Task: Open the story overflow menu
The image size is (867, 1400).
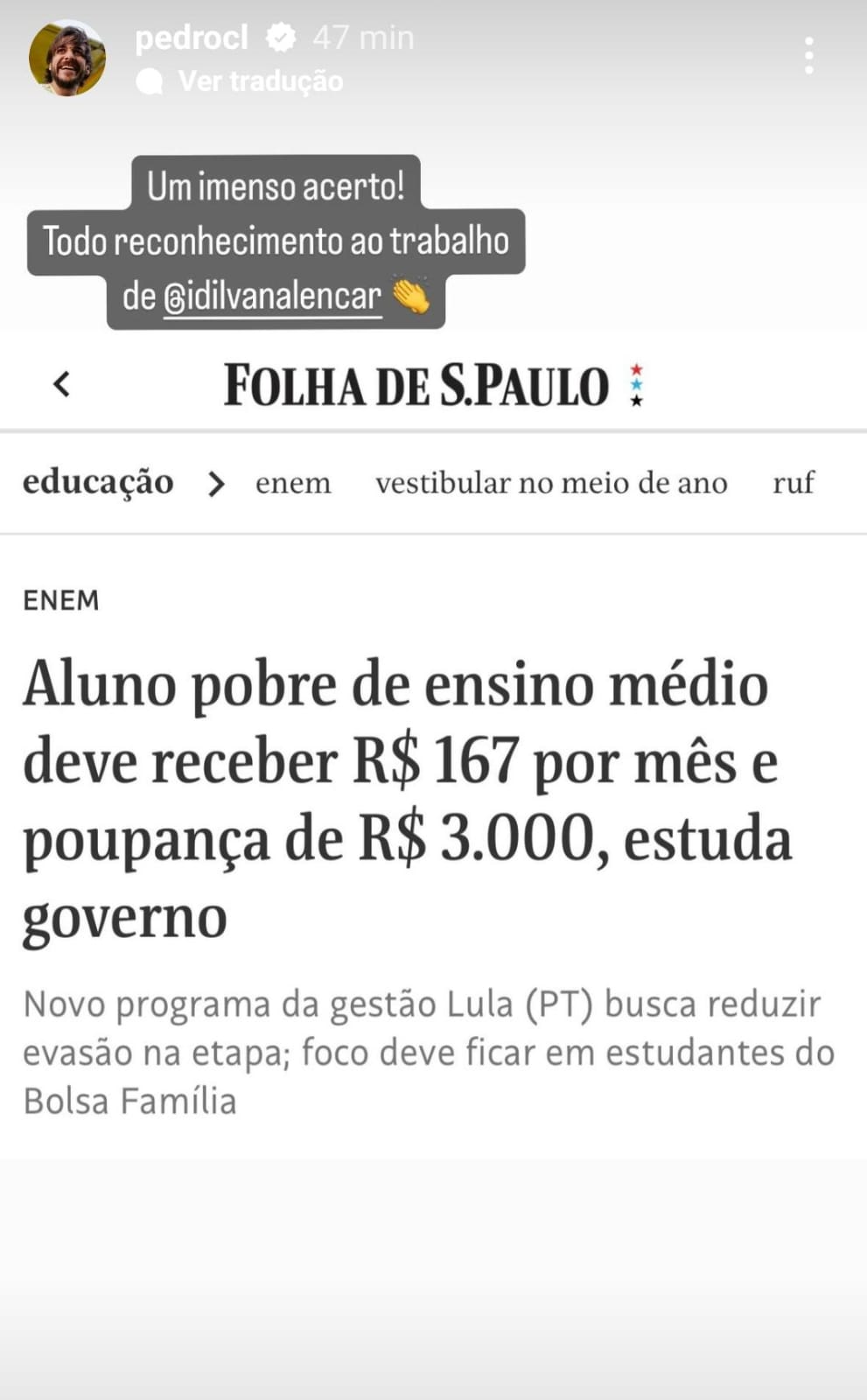Action: 809,56
